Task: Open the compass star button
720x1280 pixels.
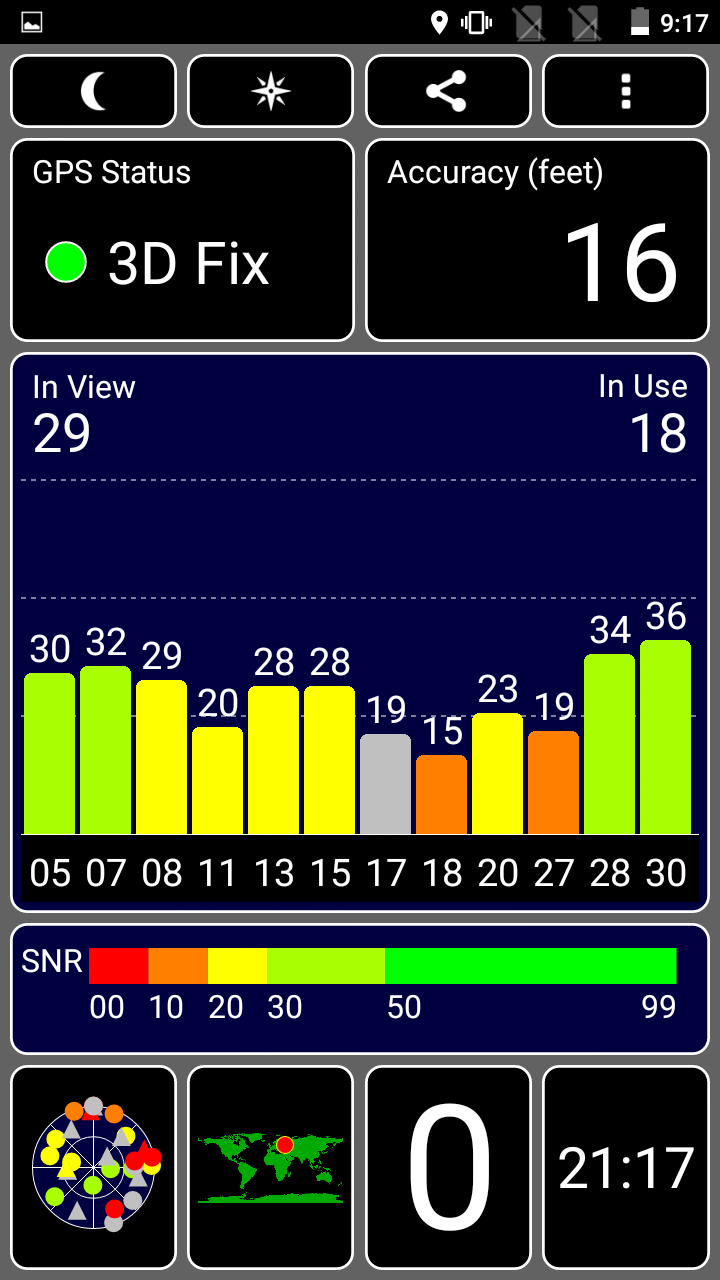Action: (x=271, y=91)
